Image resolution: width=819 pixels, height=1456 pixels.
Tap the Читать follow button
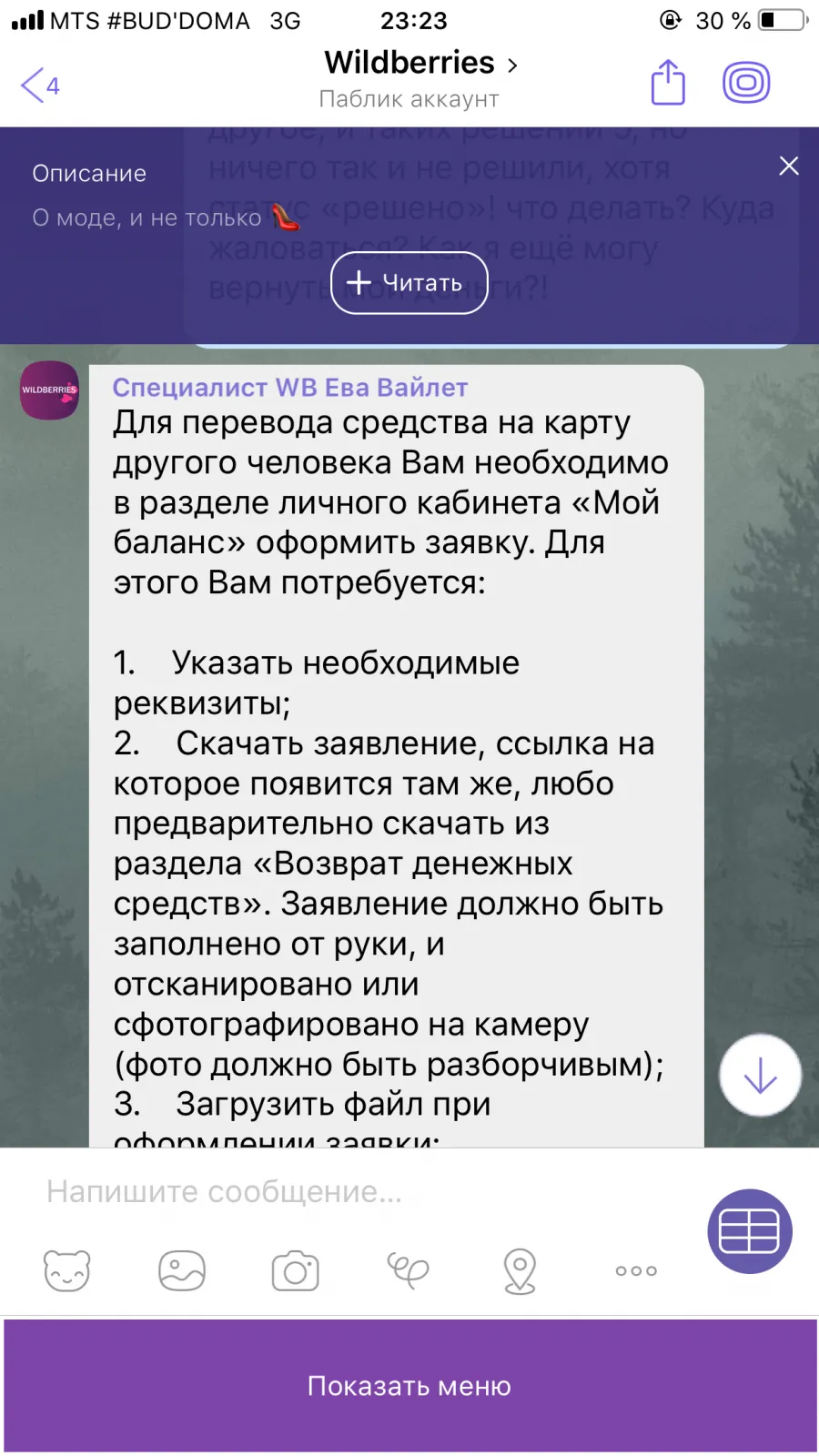pos(409,283)
